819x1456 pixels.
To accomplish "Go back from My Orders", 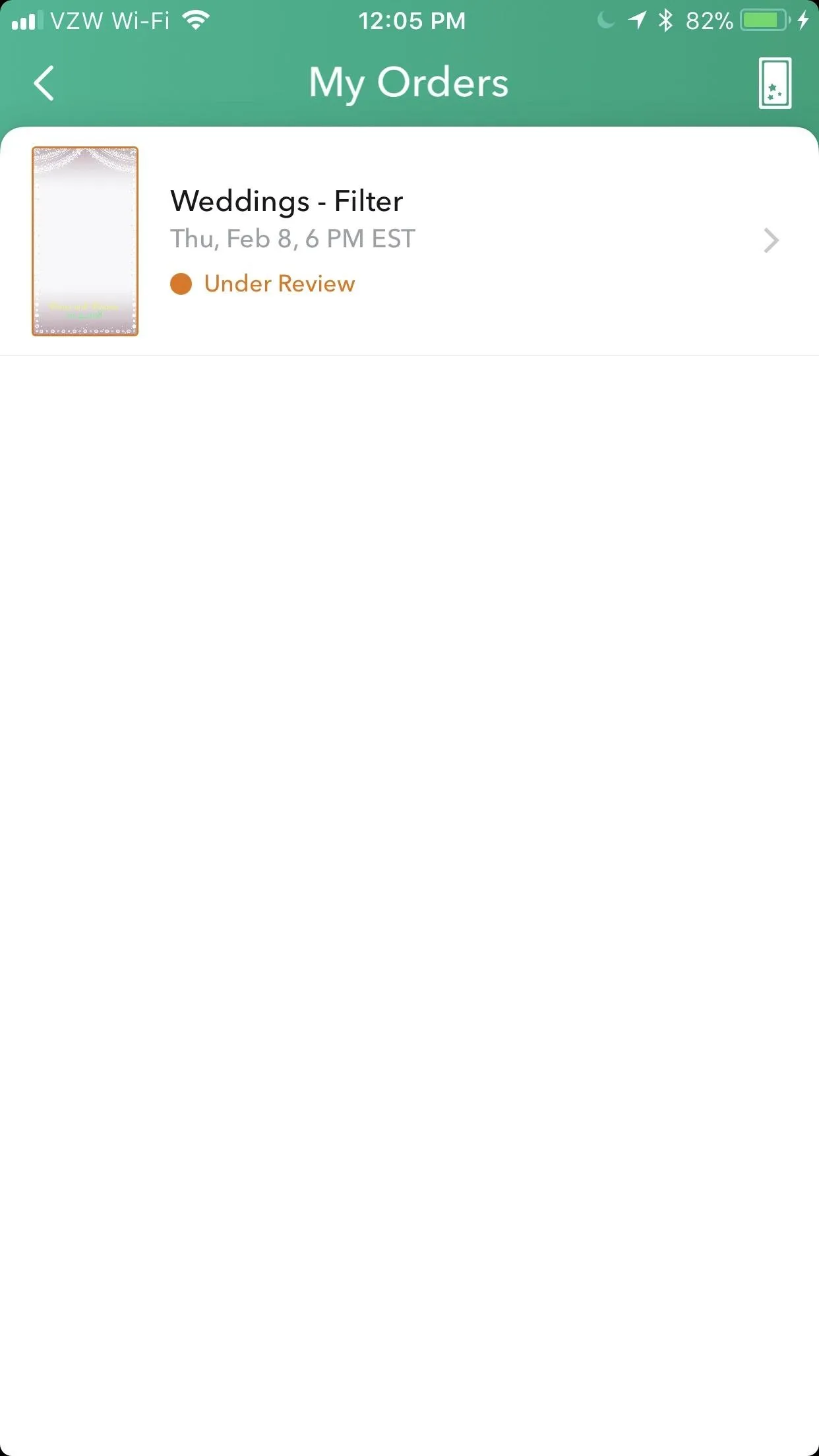I will tap(44, 83).
